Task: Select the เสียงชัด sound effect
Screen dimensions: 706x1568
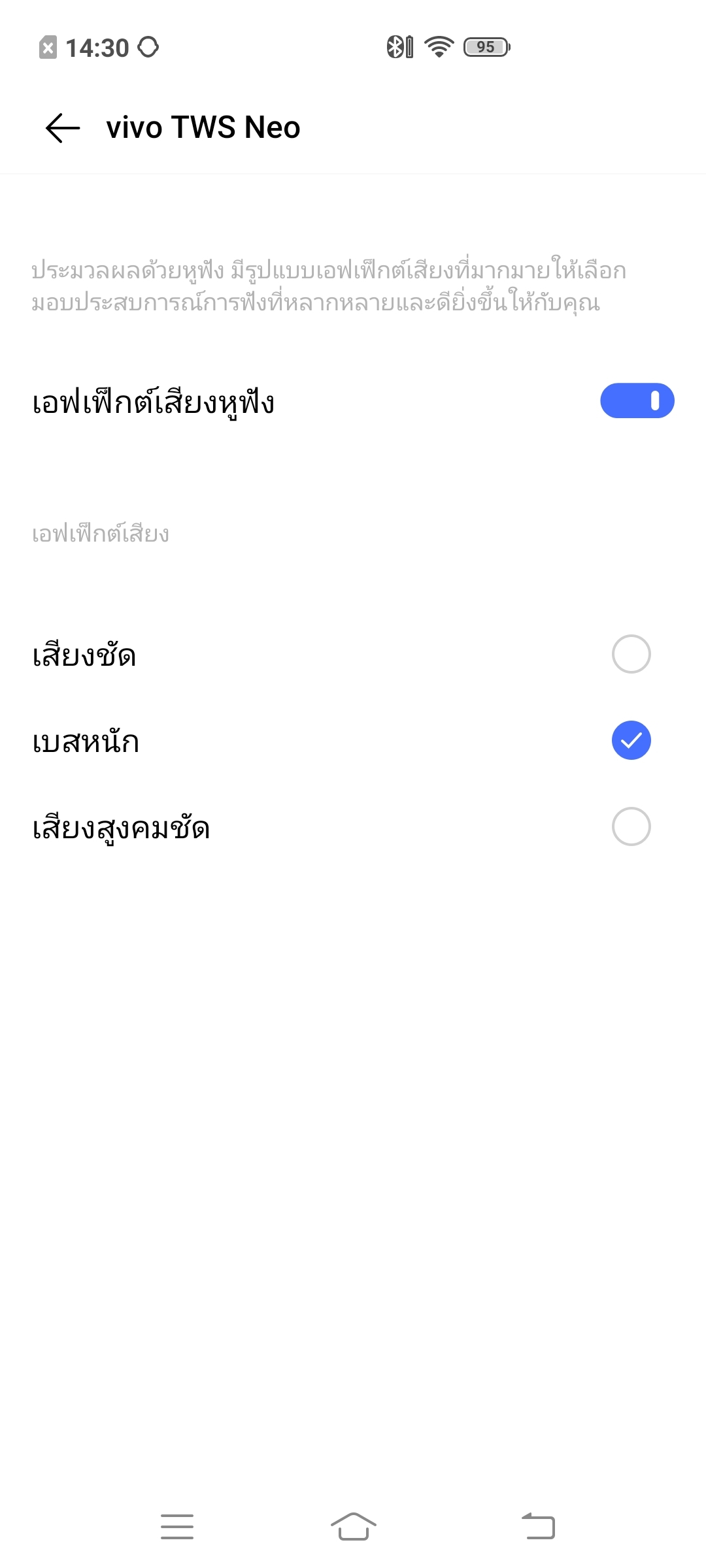Action: tap(631, 654)
